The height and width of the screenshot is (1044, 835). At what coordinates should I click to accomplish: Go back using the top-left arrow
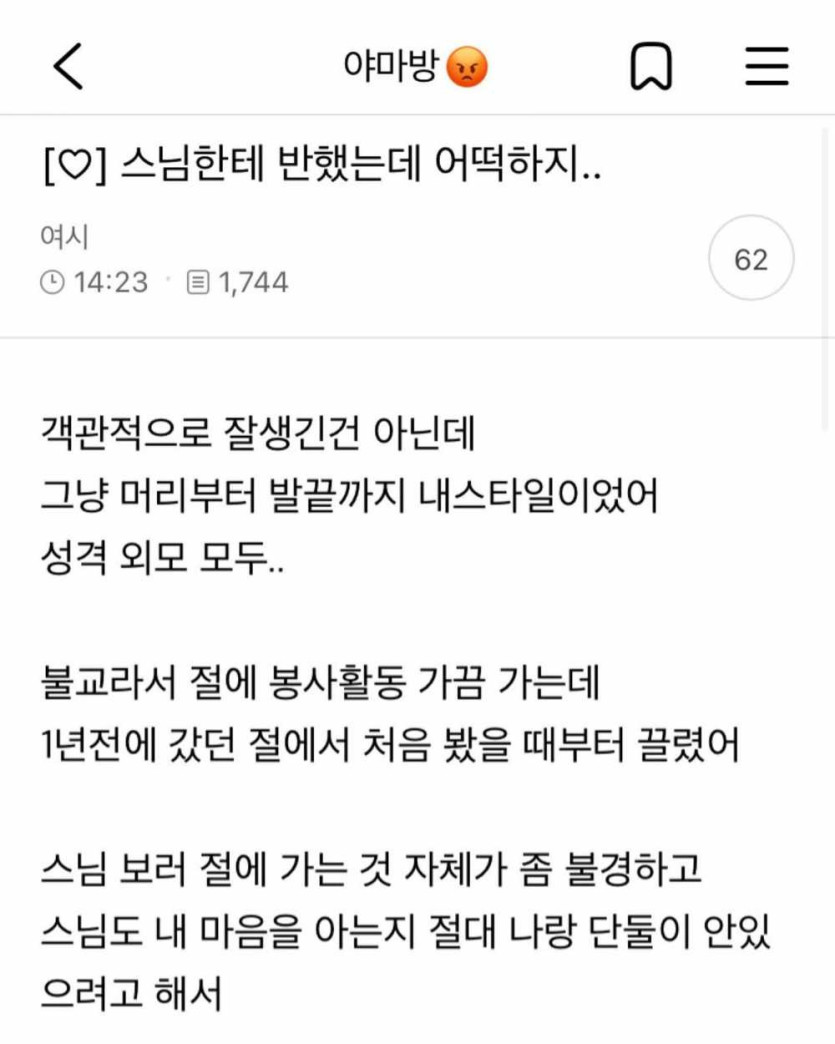67,68
